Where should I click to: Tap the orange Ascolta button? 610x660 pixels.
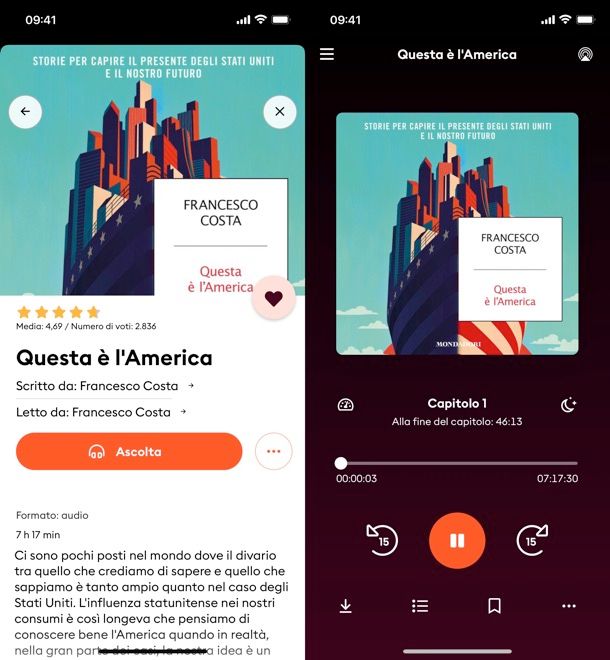tap(129, 452)
